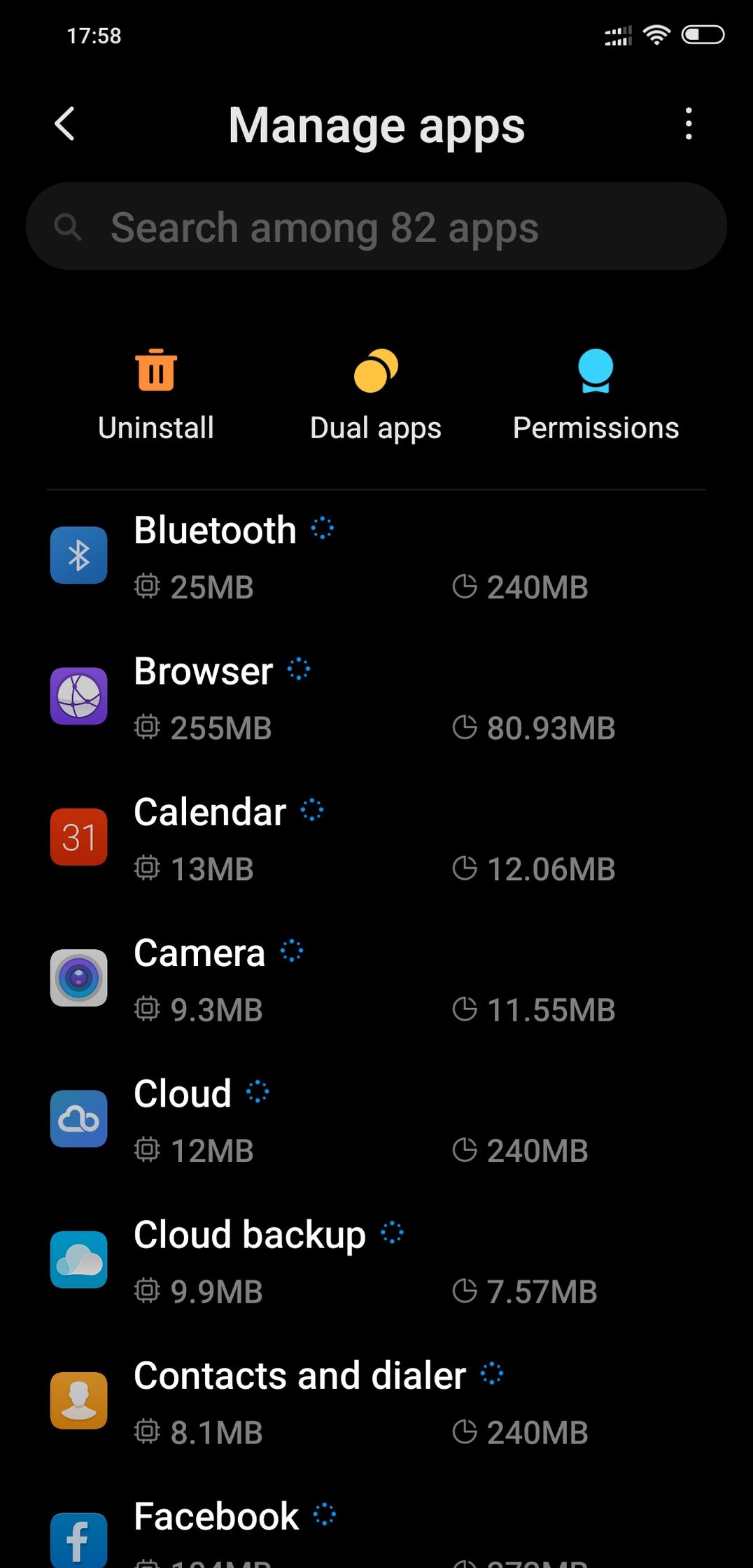753x1568 pixels.
Task: Go back from Manage apps
Action: [x=64, y=125]
